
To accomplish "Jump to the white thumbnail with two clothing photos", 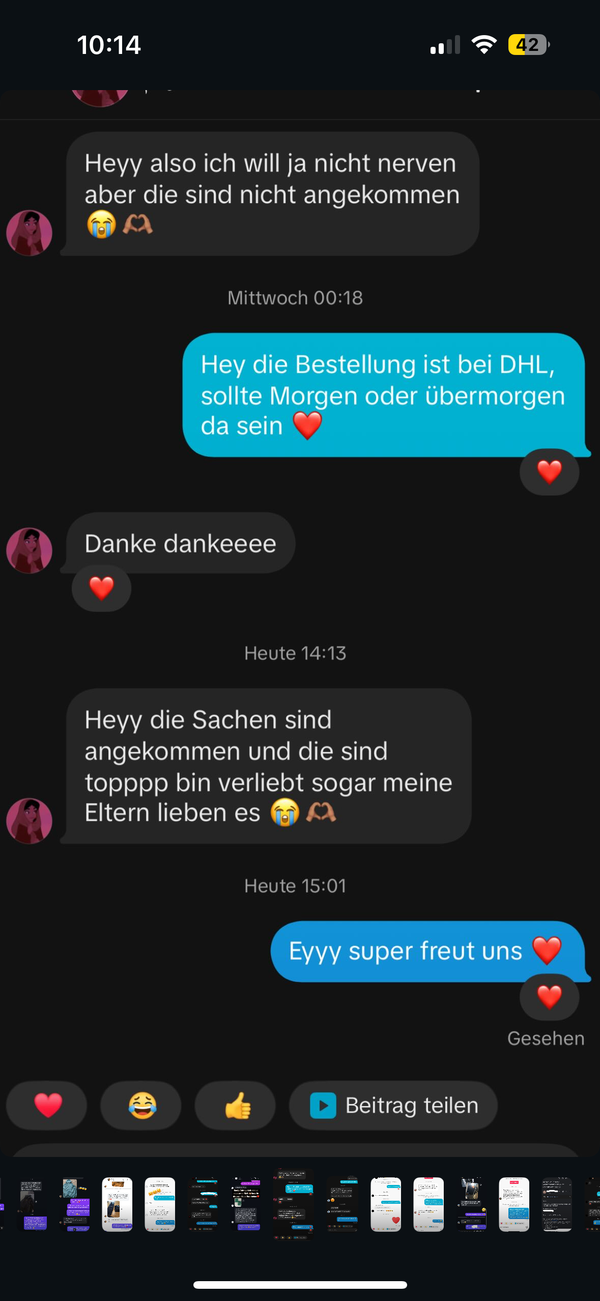I will (117, 1203).
